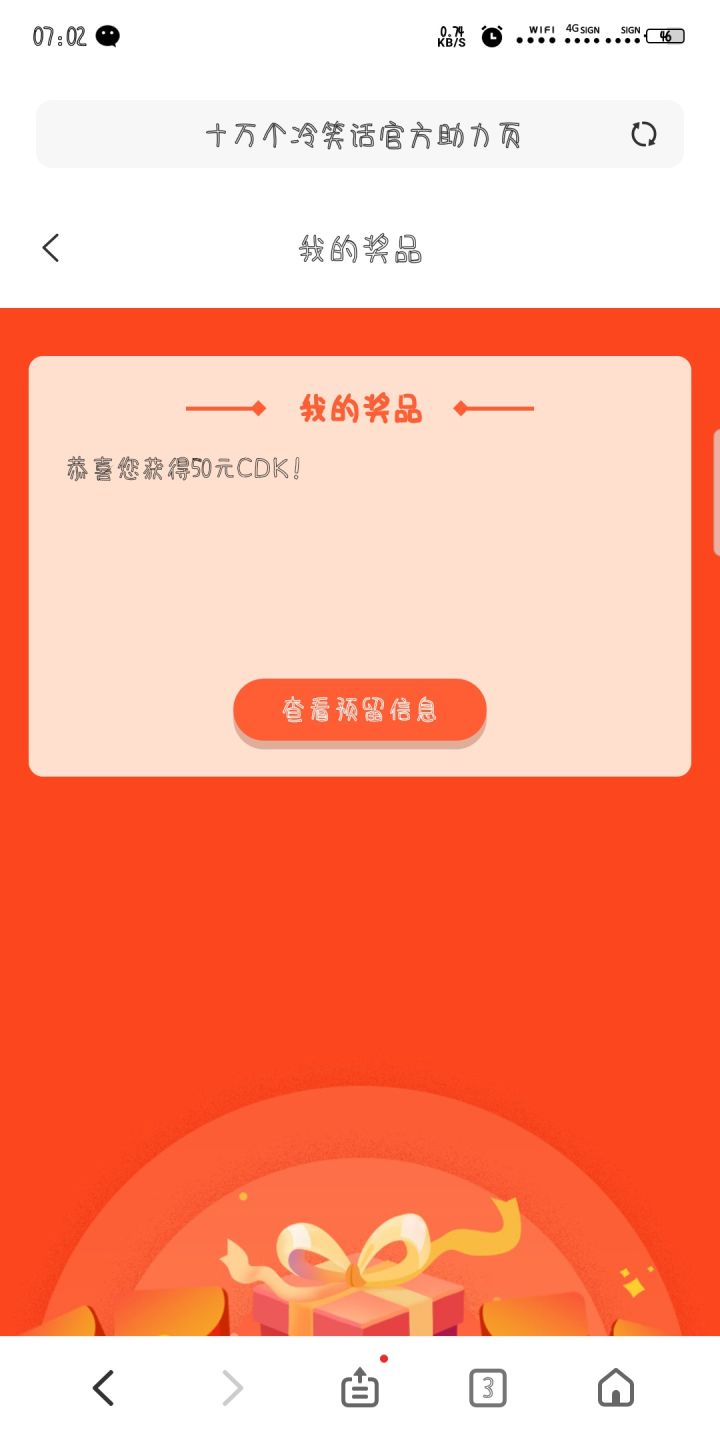The height and width of the screenshot is (1440, 720).
Task: Tap the 查看预留信息 button
Action: [x=359, y=710]
